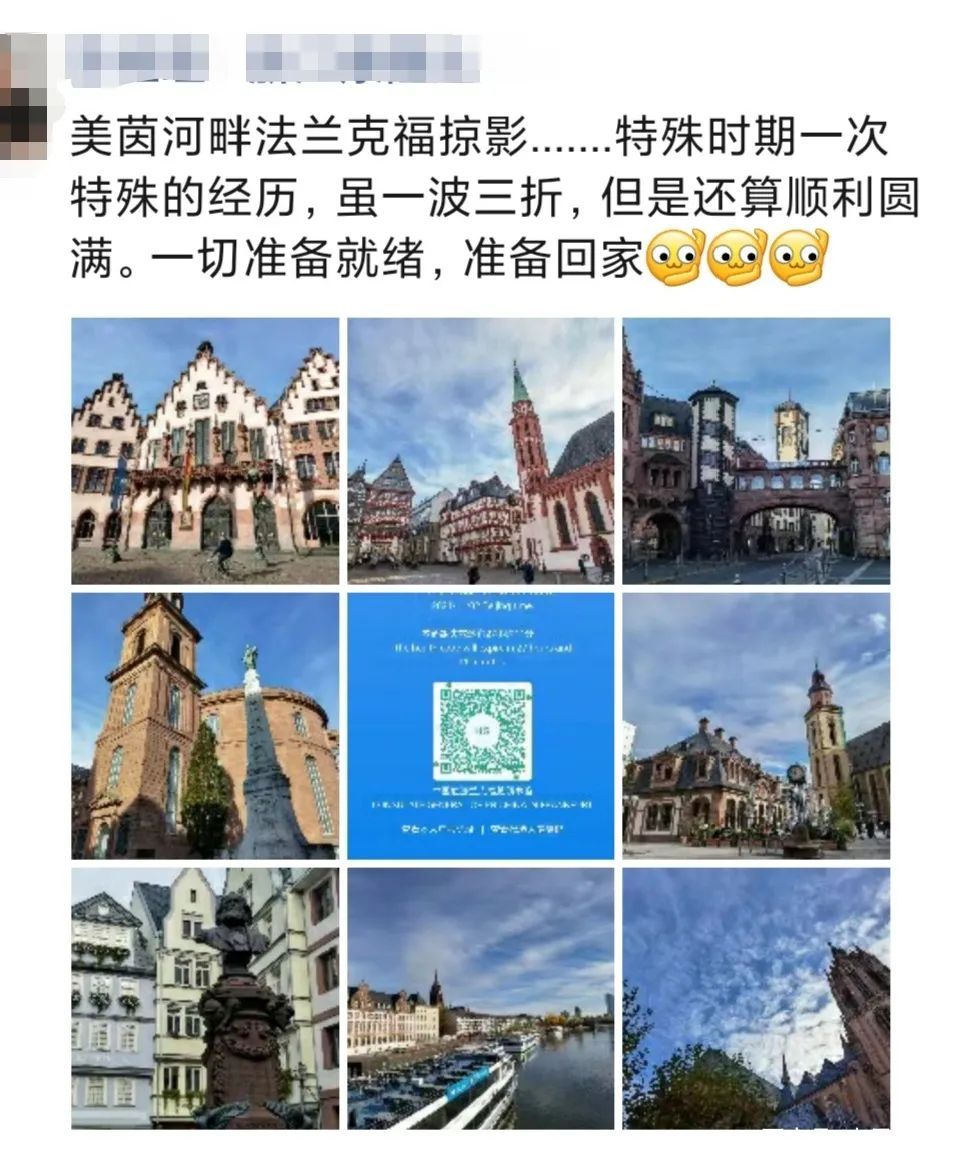
Task: View the photo of the round church and monument
Action: tap(205, 726)
